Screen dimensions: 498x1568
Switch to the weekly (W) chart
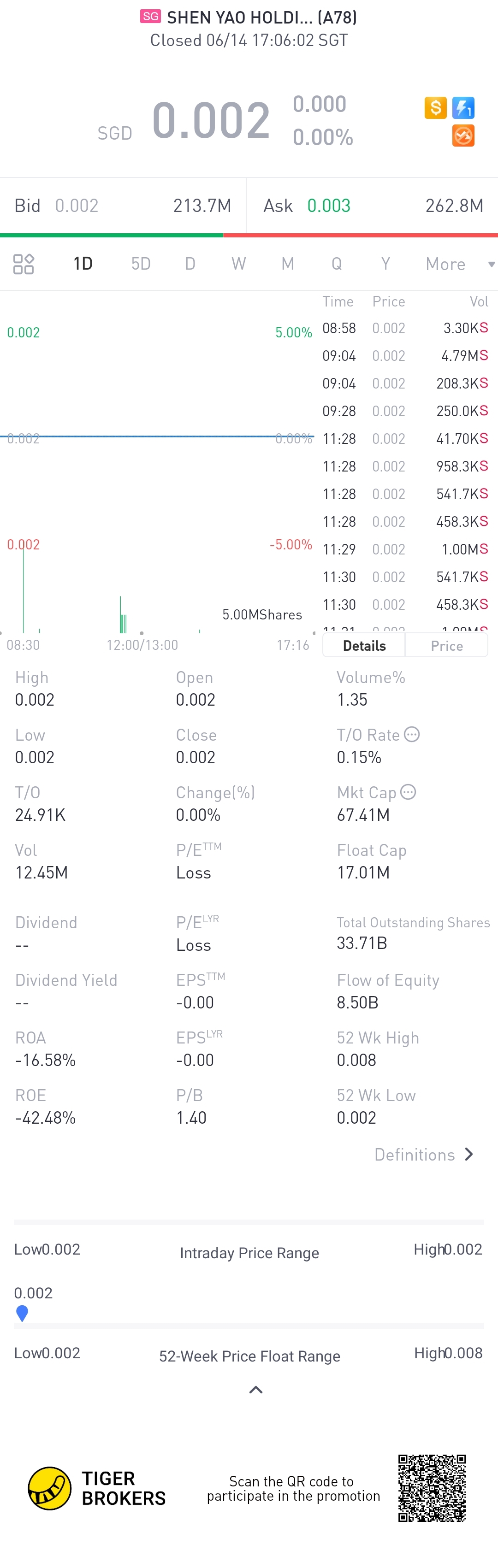click(x=239, y=264)
